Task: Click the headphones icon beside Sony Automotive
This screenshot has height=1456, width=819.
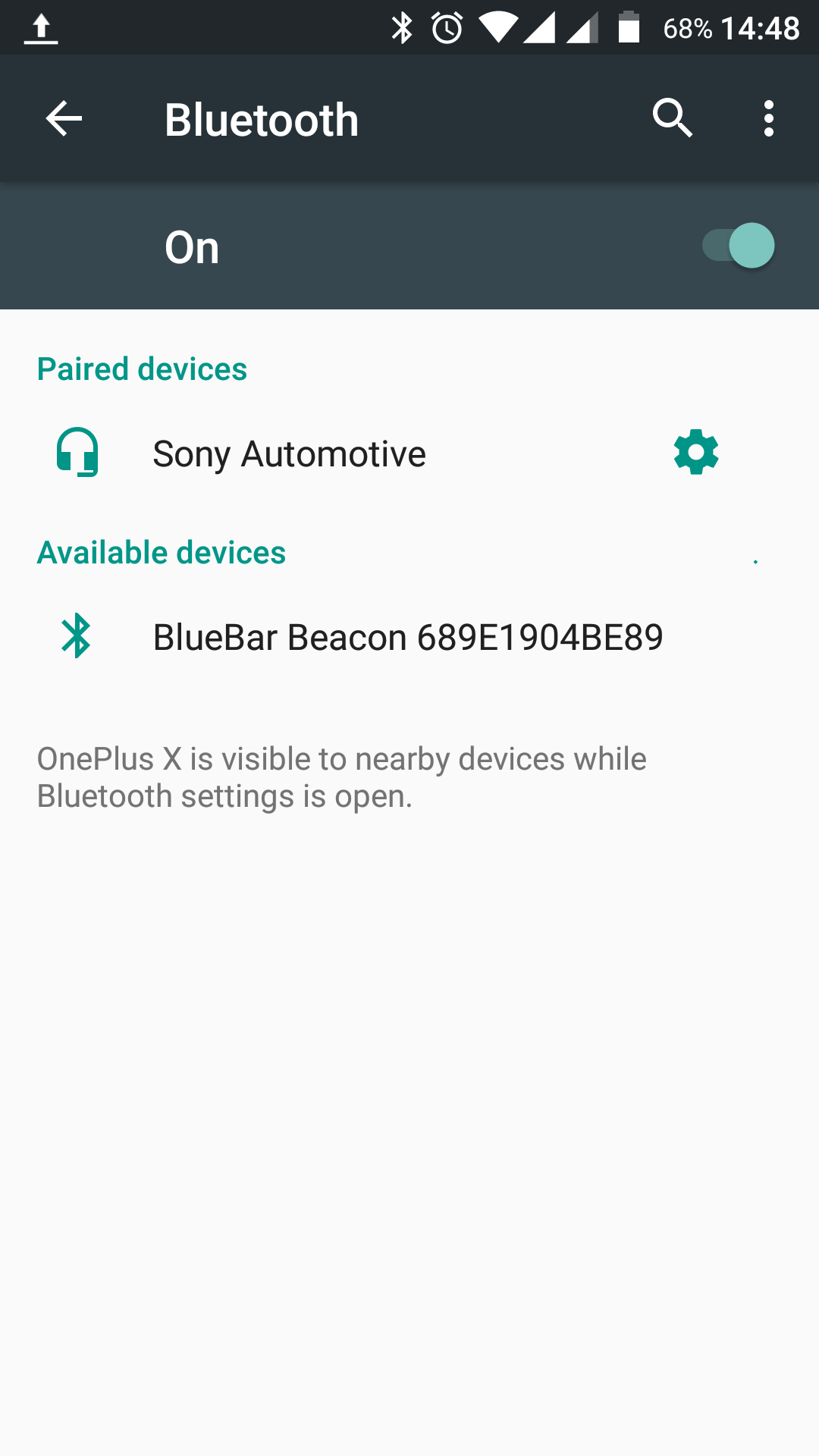Action: tap(78, 453)
